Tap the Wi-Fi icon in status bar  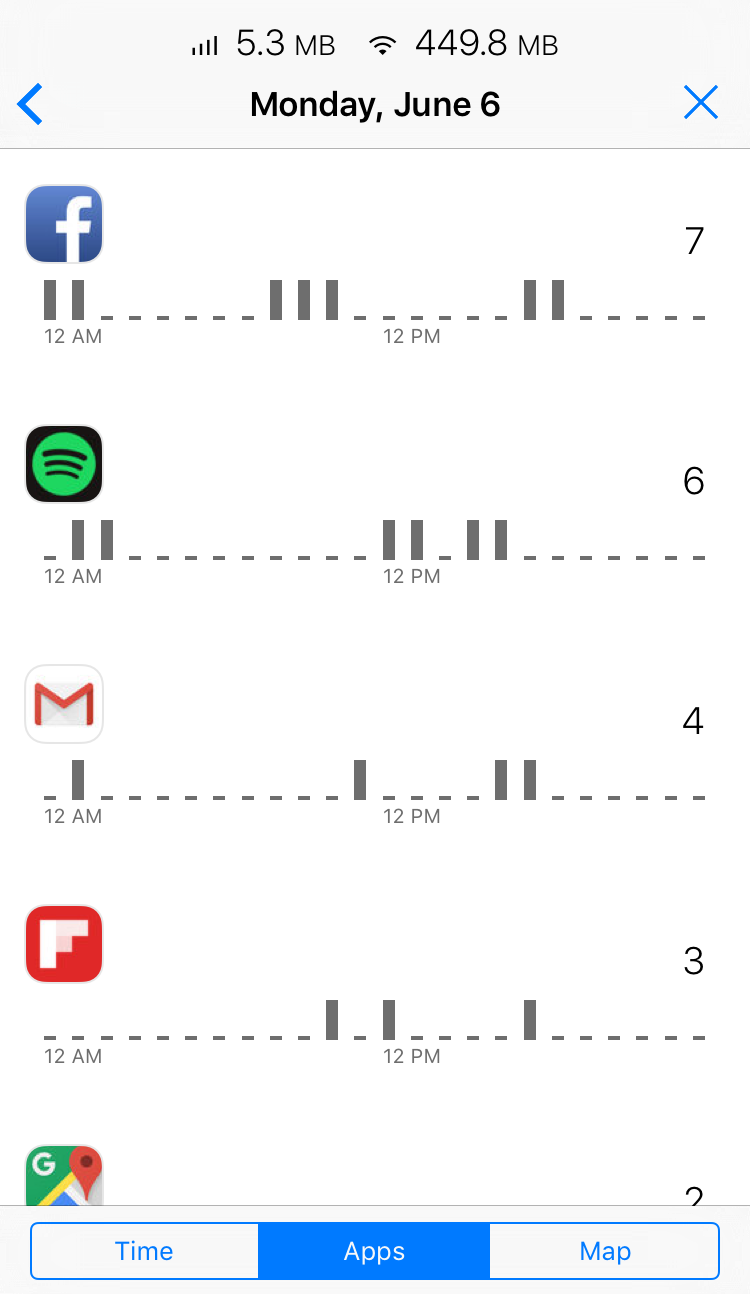383,44
